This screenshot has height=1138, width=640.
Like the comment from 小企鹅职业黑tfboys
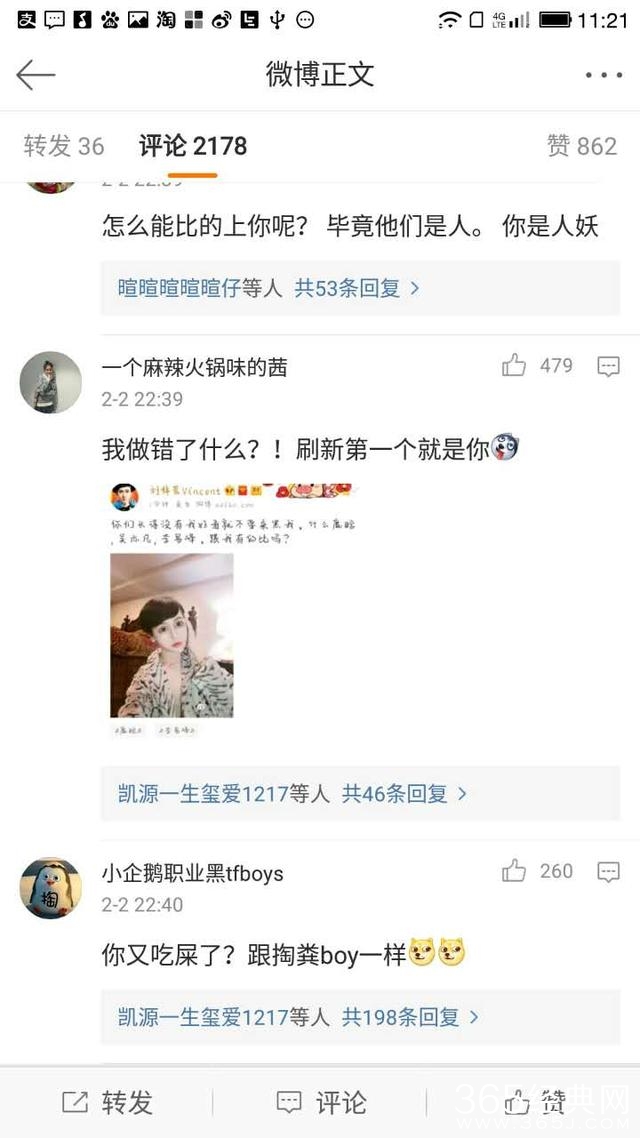point(515,871)
